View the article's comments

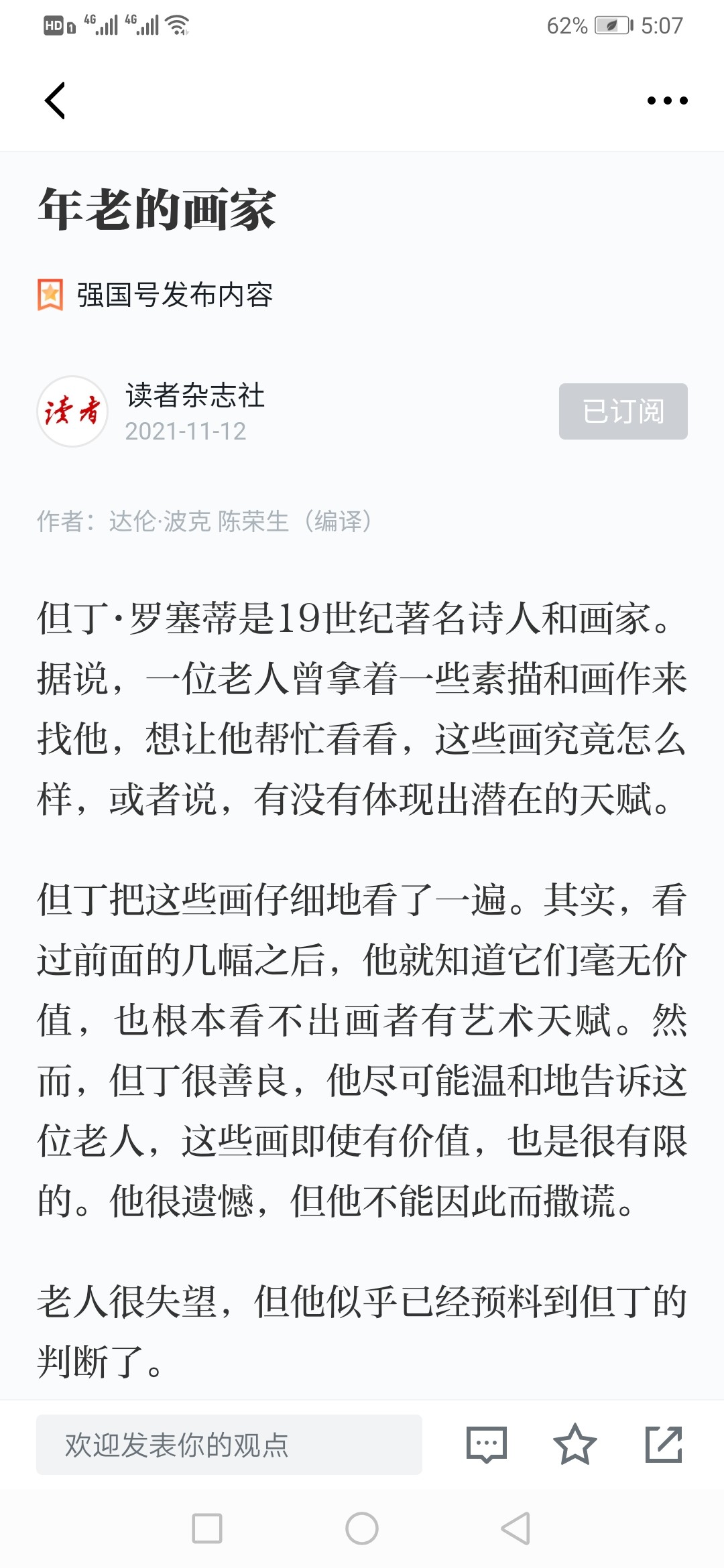(487, 1445)
